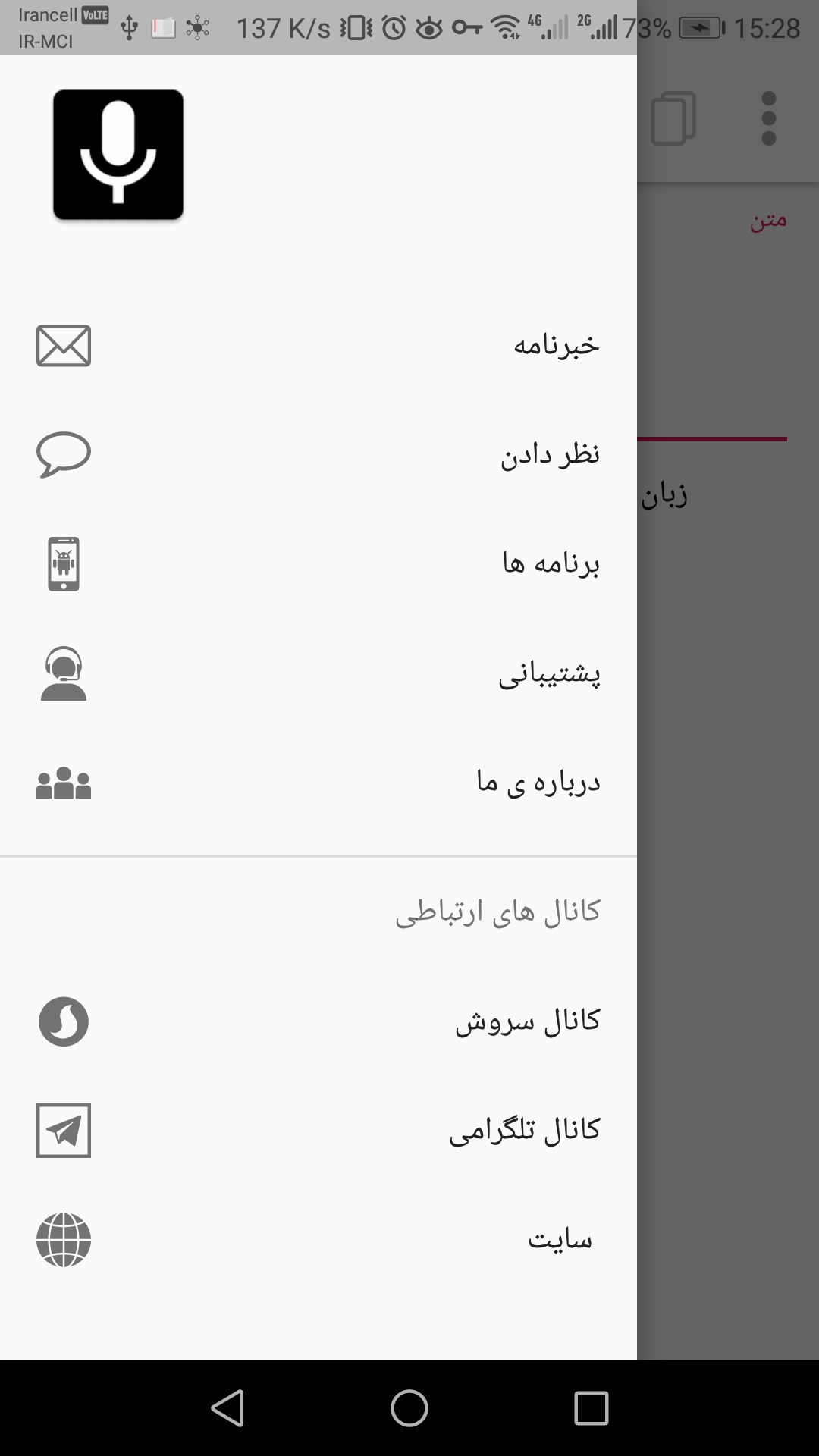Screen dimensions: 819x1456
Task: Open the Soroush channel swirl icon
Action: pyautogui.click(x=64, y=1022)
